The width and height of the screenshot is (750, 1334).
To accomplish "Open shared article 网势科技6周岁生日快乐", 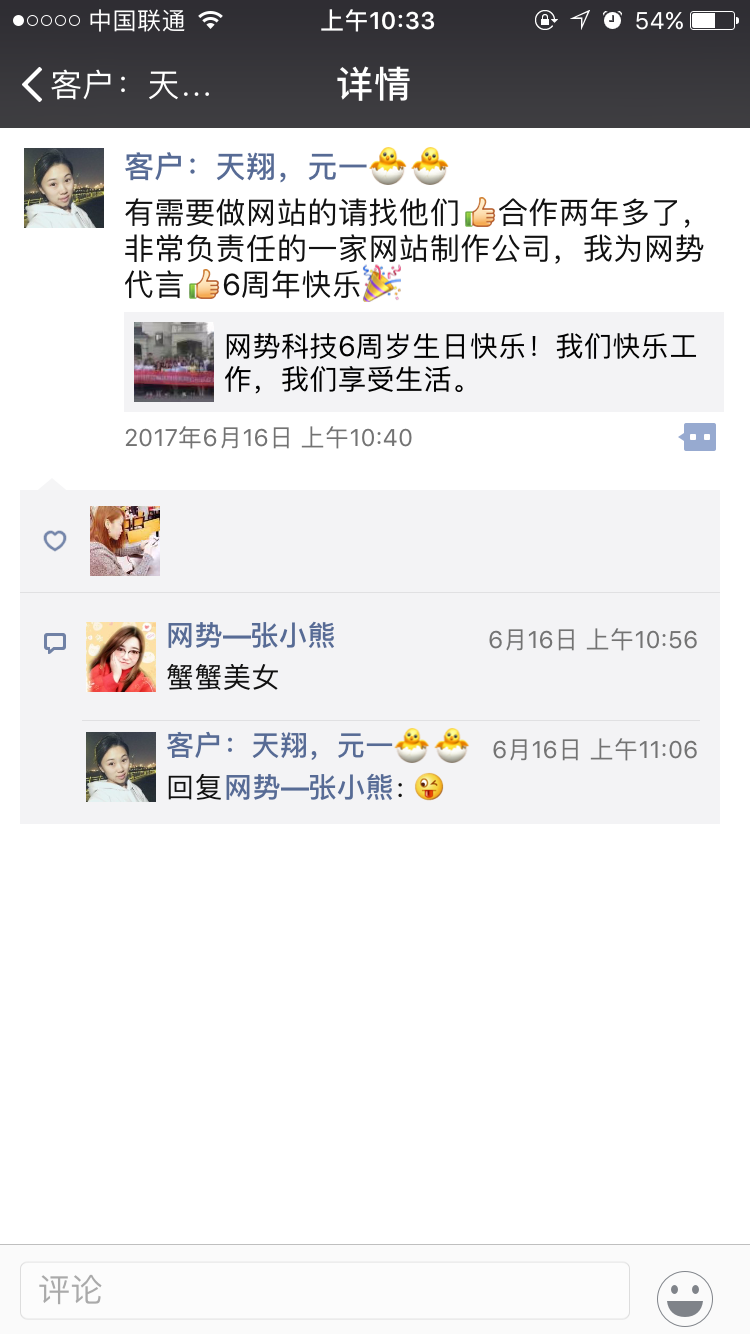I will 424,362.
